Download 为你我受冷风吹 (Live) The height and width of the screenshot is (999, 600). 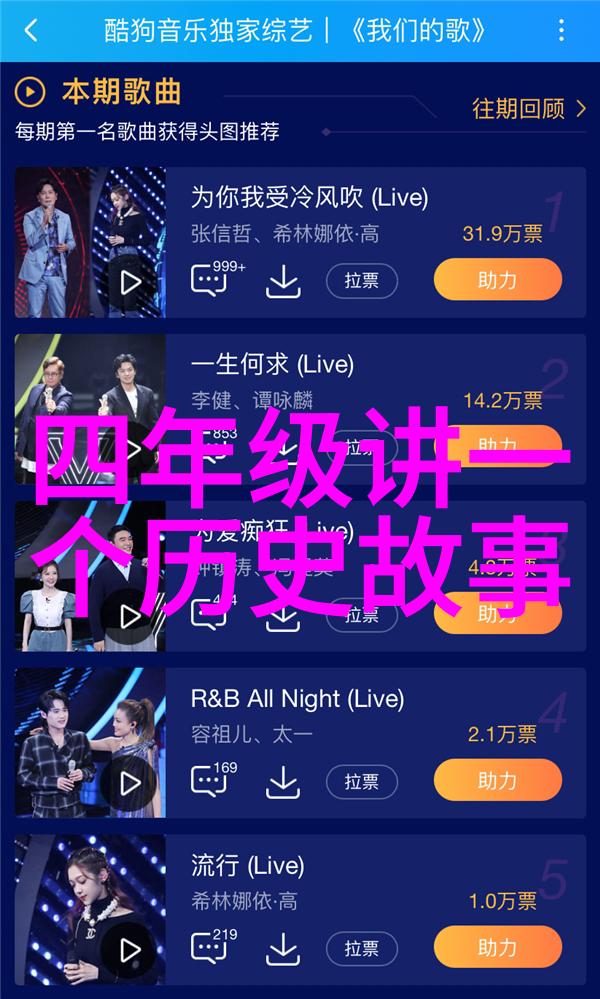coord(283,281)
